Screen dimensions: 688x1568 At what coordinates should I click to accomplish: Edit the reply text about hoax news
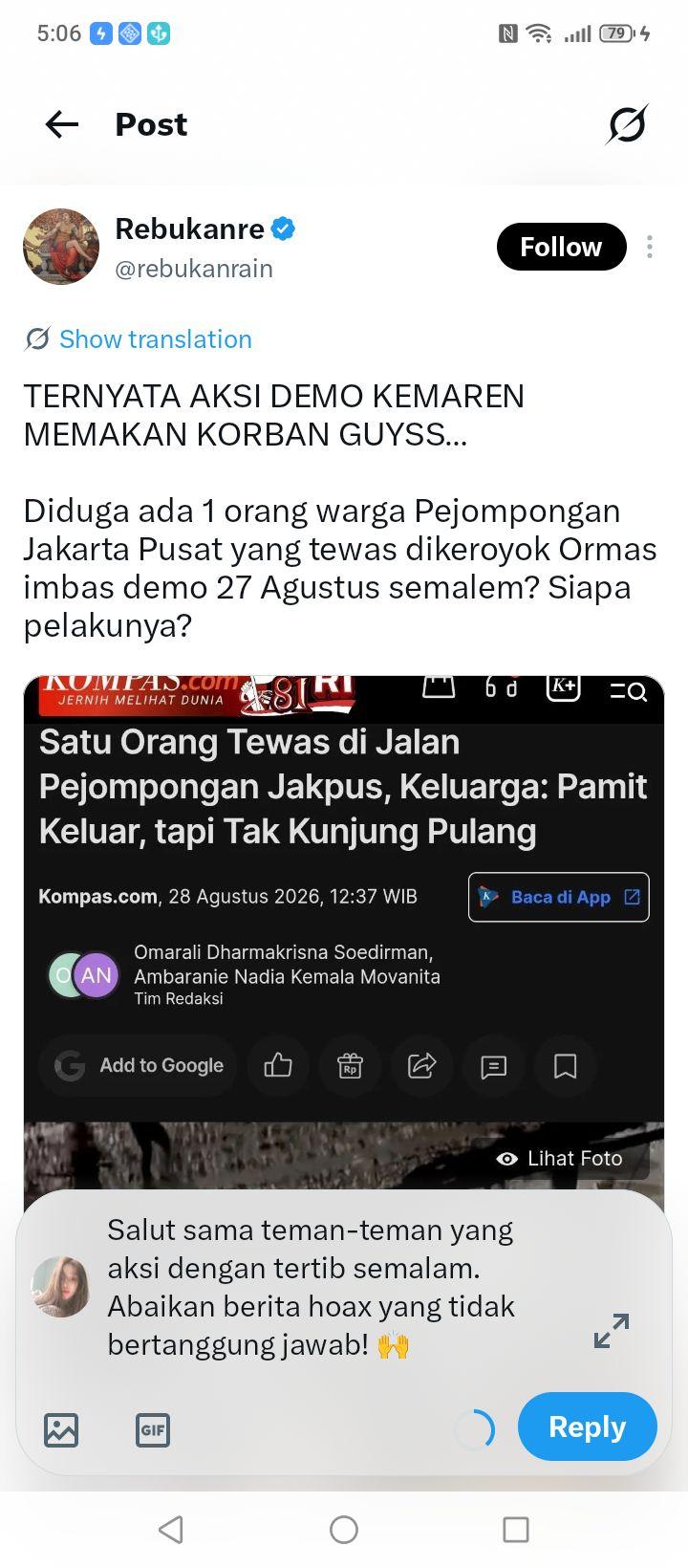click(x=312, y=1287)
